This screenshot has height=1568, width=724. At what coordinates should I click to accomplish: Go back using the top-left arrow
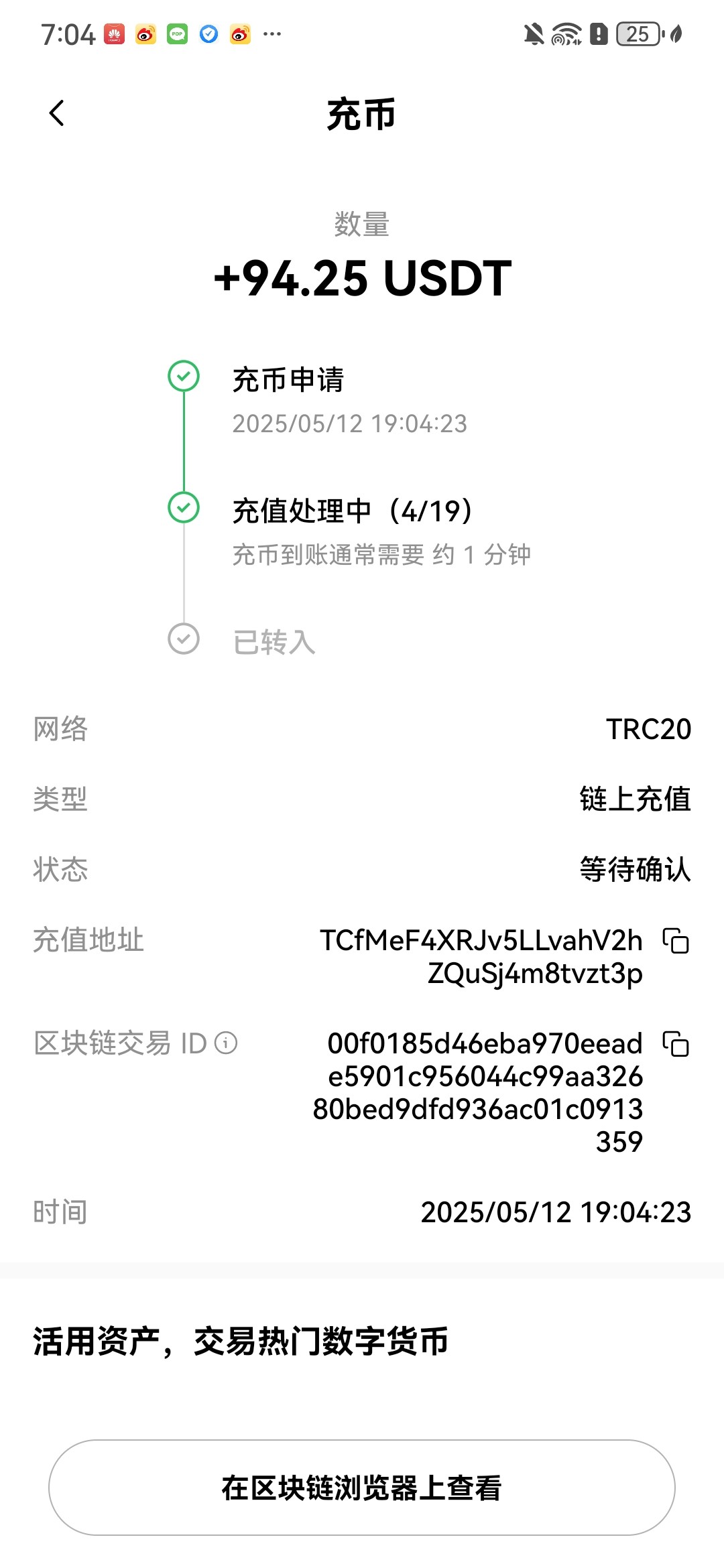(57, 113)
